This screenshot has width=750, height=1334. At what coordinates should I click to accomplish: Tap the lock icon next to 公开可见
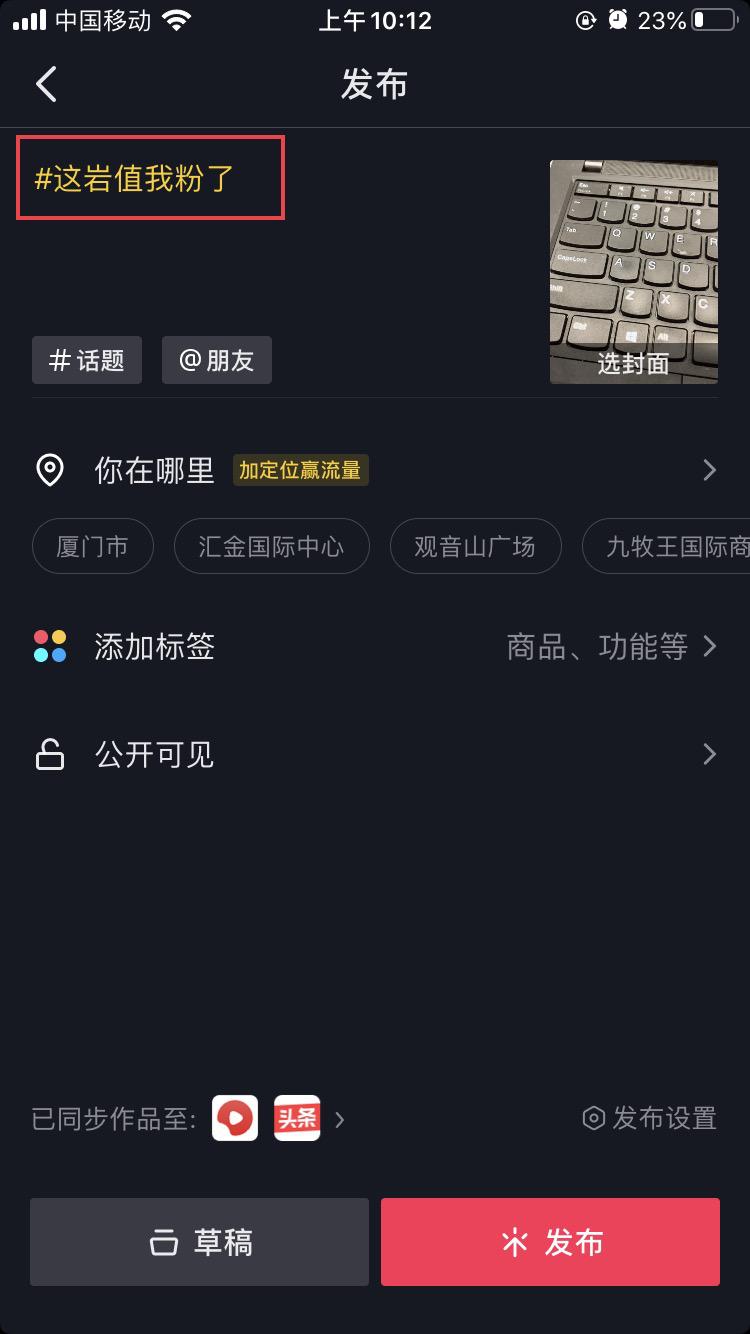point(52,754)
